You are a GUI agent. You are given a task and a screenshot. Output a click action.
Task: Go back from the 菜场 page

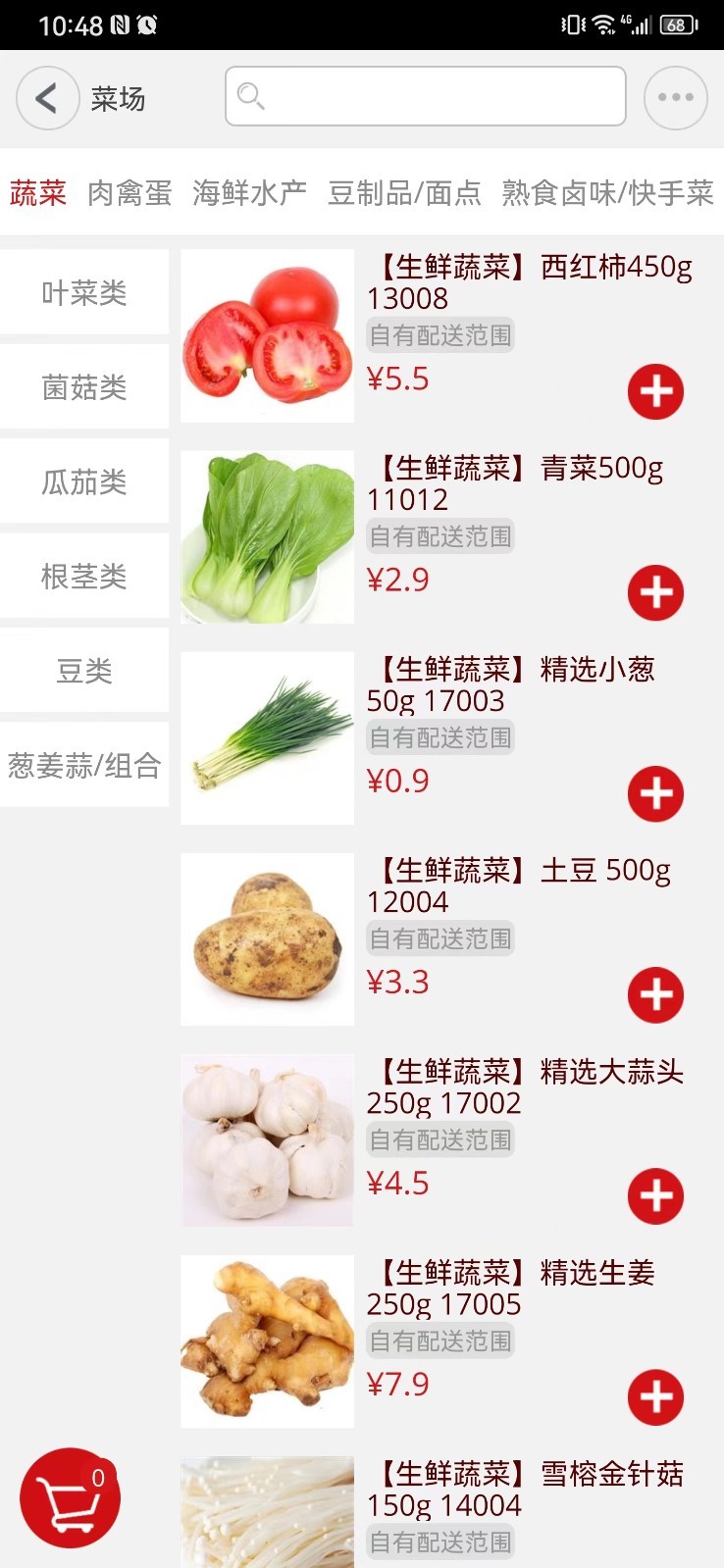coord(47,98)
